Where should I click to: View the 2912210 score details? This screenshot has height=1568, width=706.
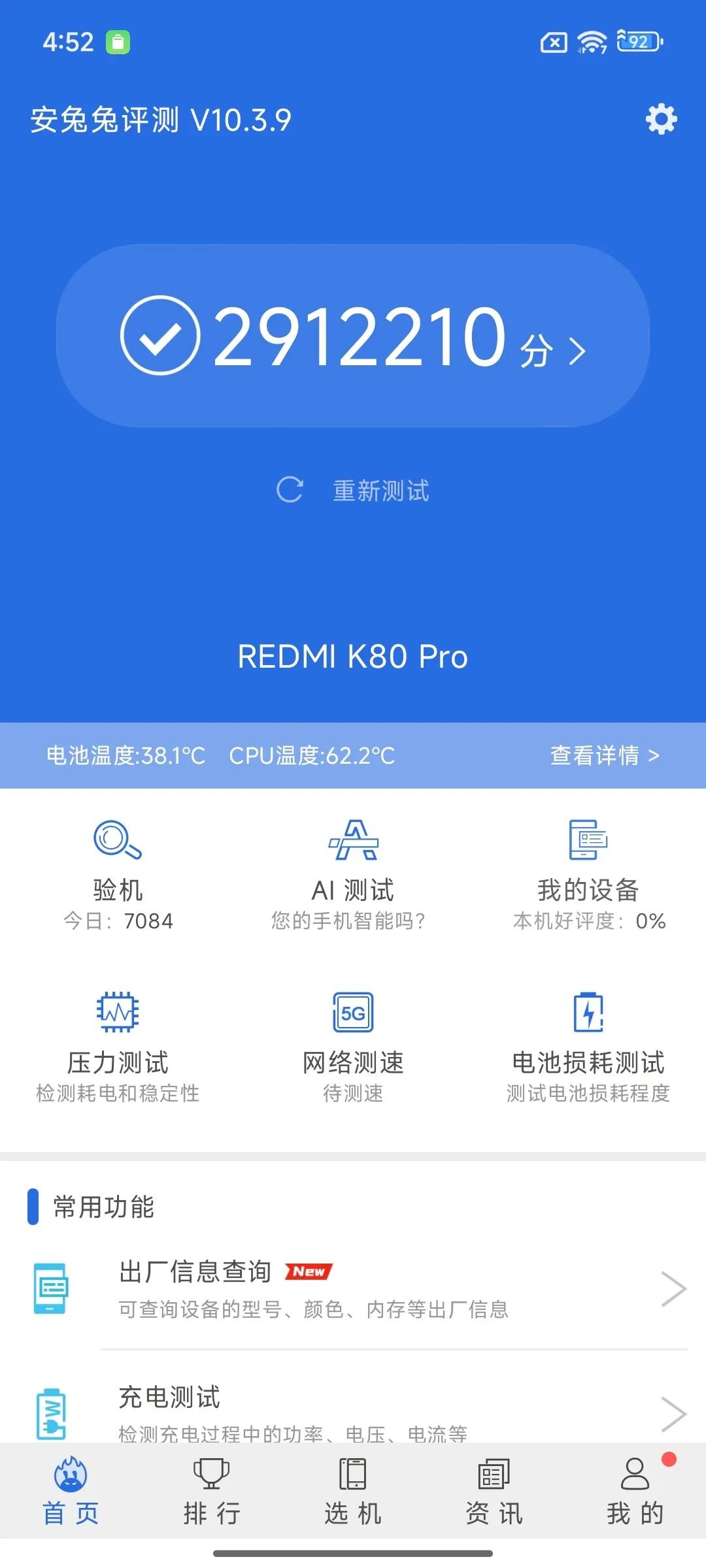pos(353,336)
